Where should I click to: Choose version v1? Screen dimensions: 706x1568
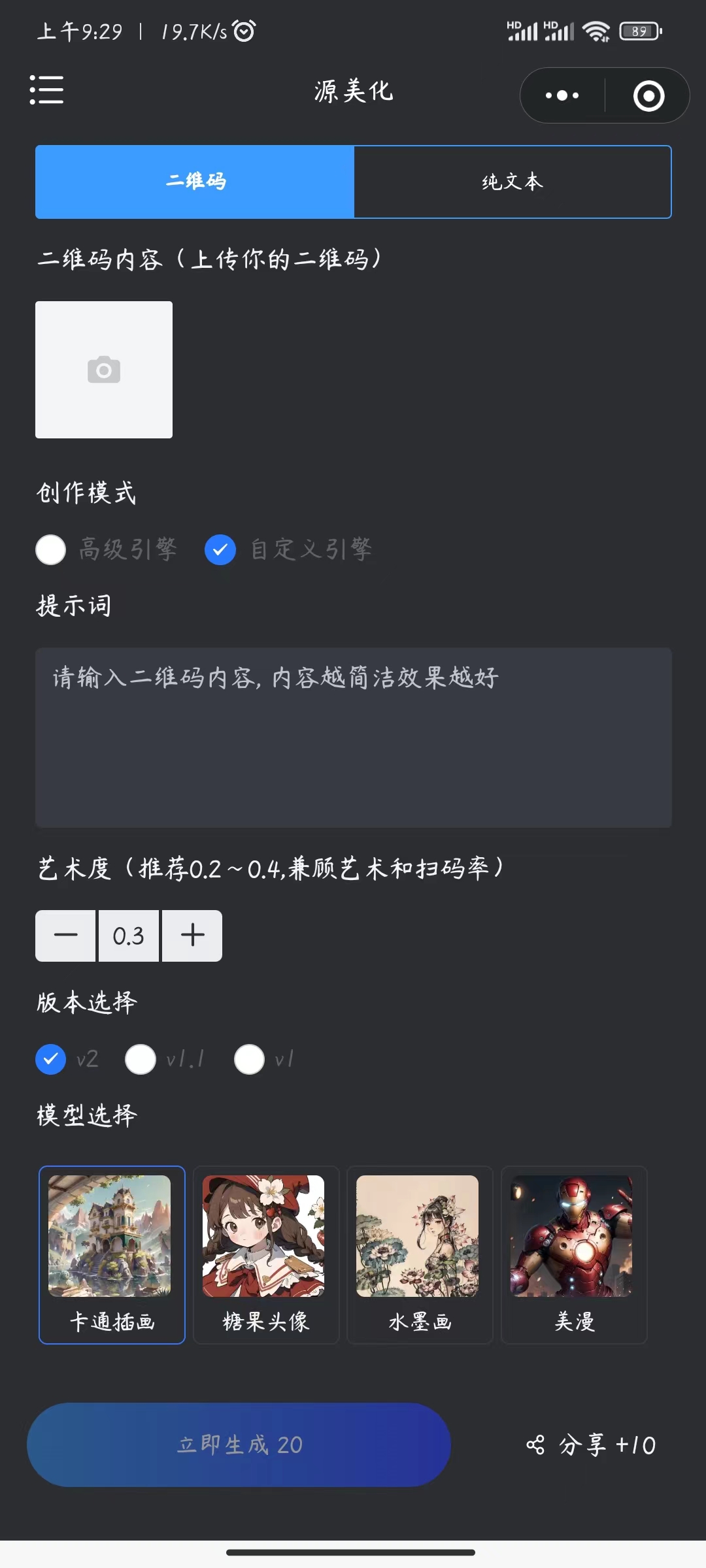[265, 1059]
